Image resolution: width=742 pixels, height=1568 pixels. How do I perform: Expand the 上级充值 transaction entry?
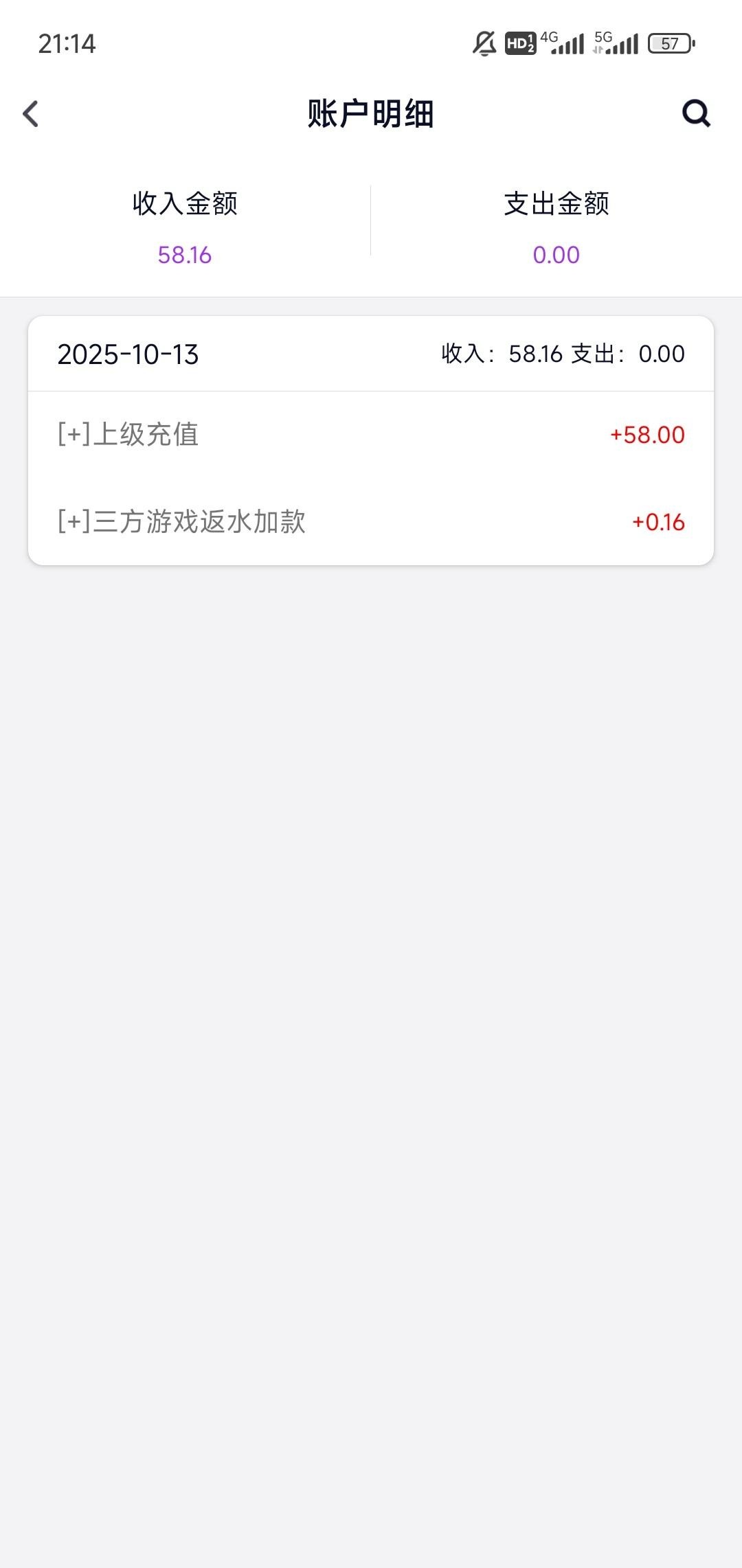click(128, 435)
